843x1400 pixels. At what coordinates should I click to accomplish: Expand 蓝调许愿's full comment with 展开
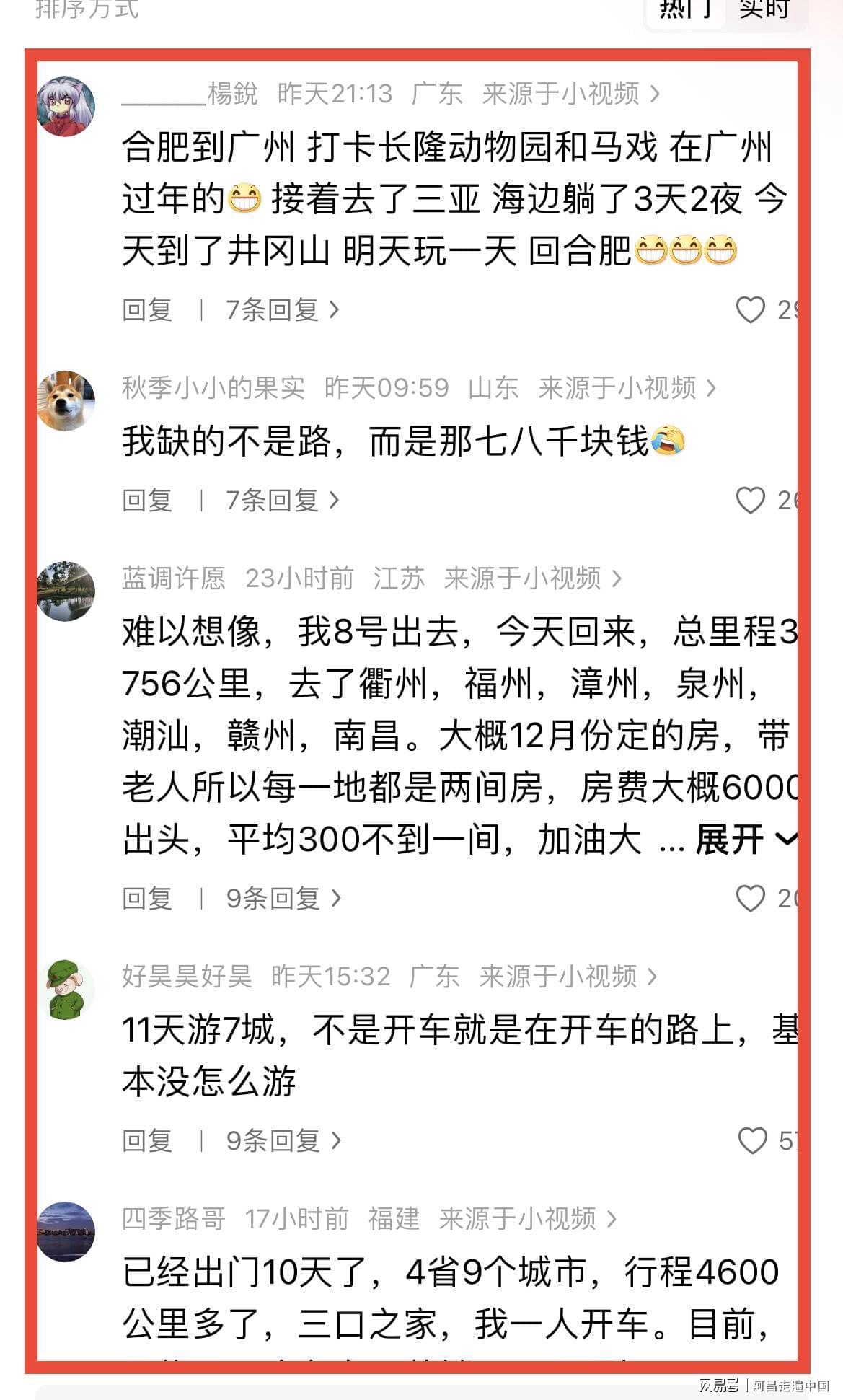coord(743,840)
